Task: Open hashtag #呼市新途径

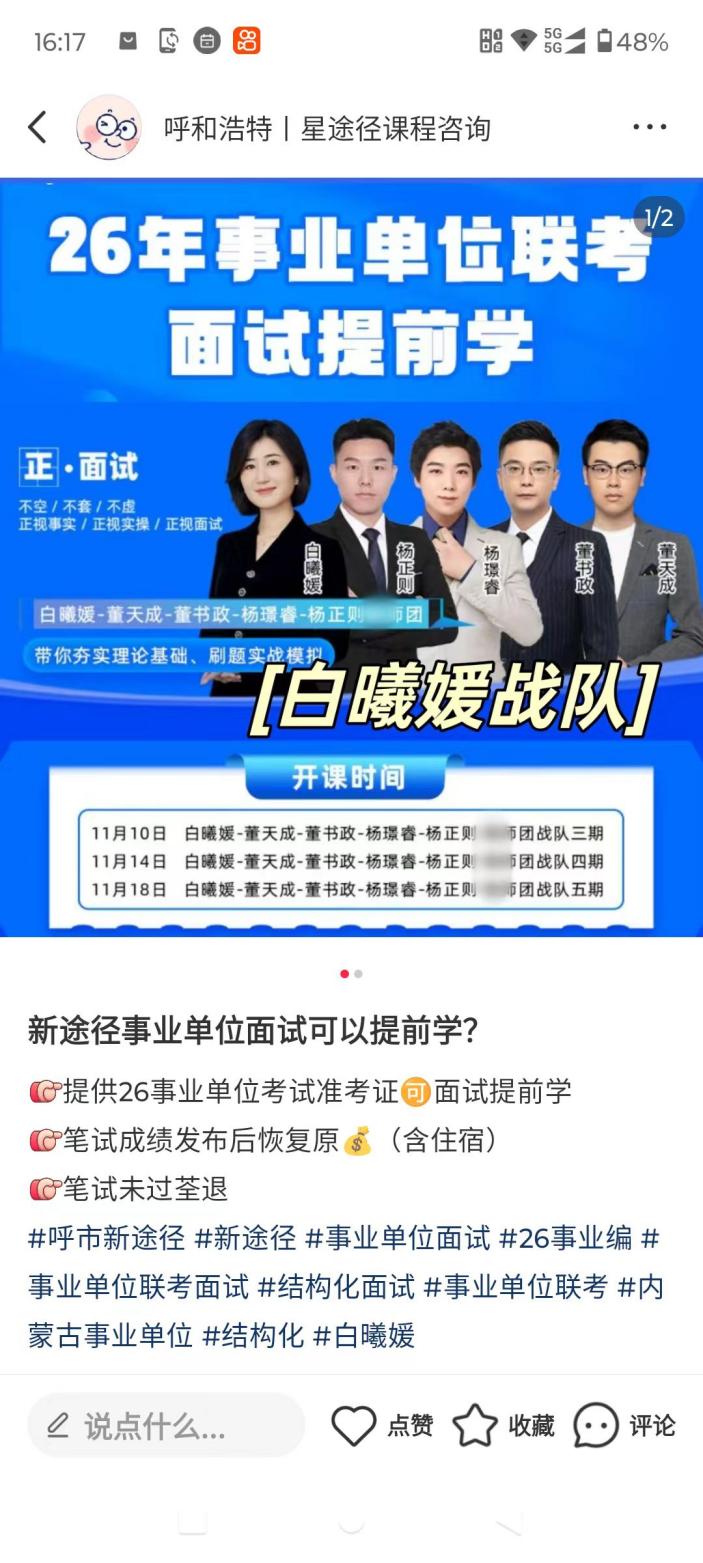Action: click(107, 1238)
